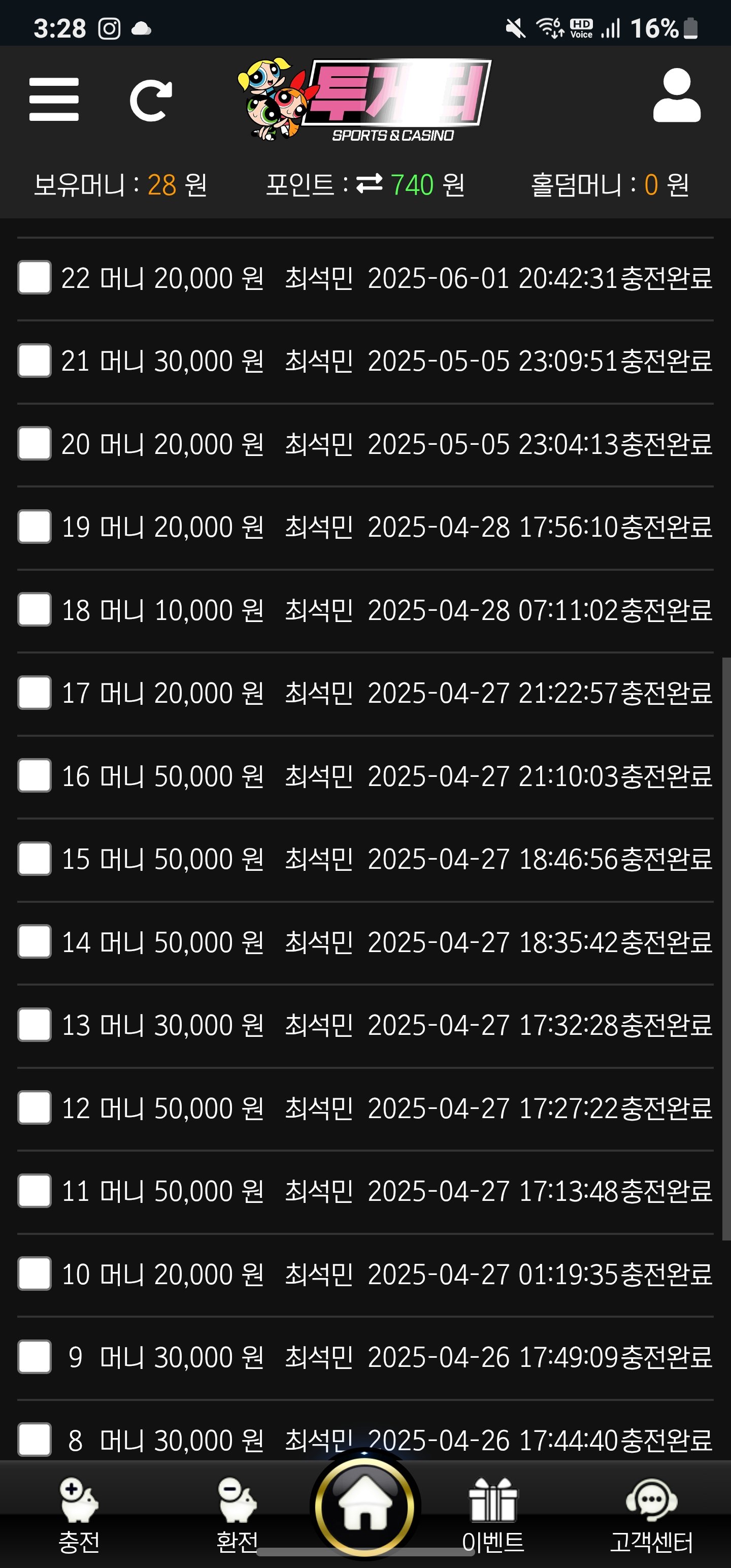The height and width of the screenshot is (1568, 731).
Task: Refresh the page with the reload icon
Action: pyautogui.click(x=150, y=100)
